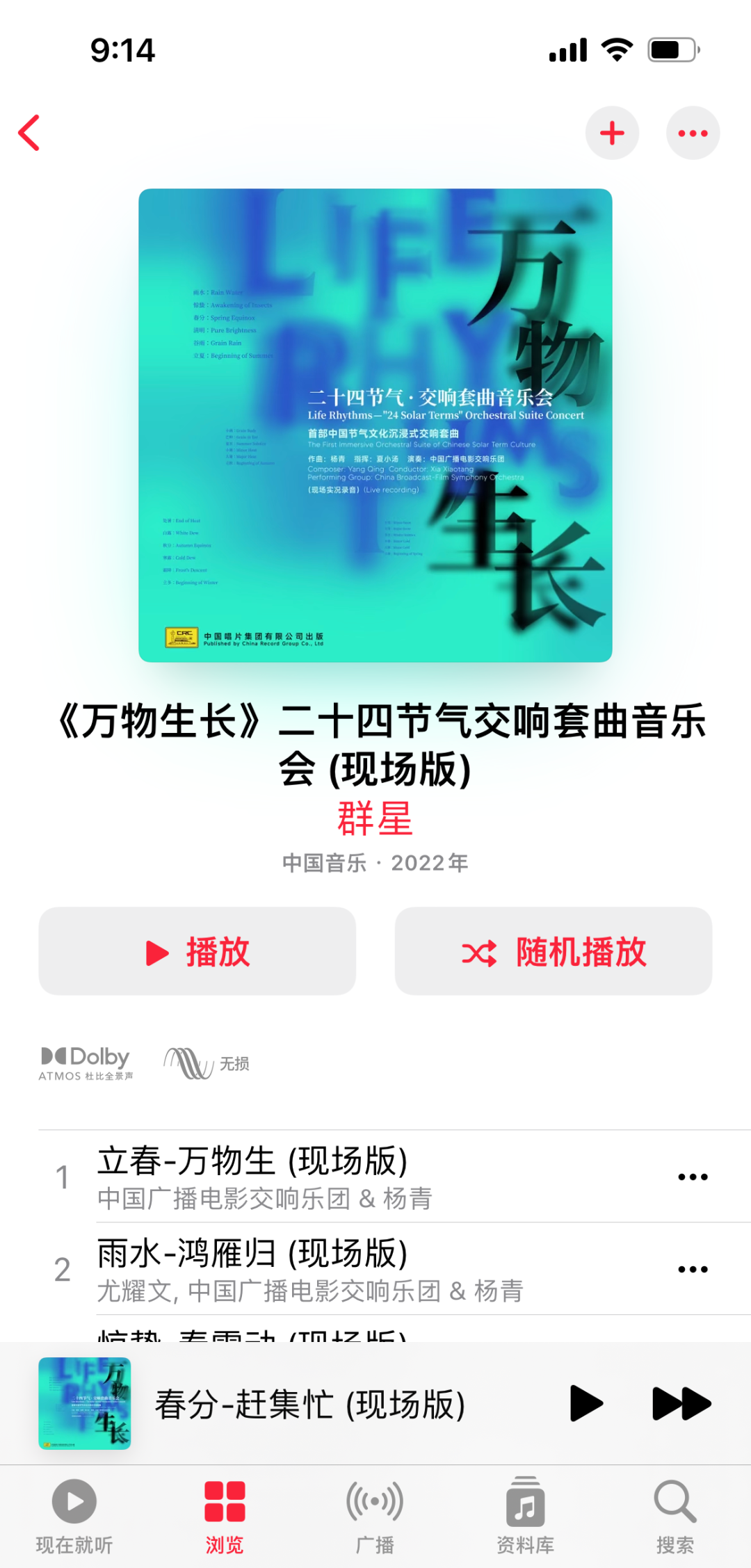Switch to the 现在就听 tab
Image resolution: width=751 pixels, height=1568 pixels.
74,1516
